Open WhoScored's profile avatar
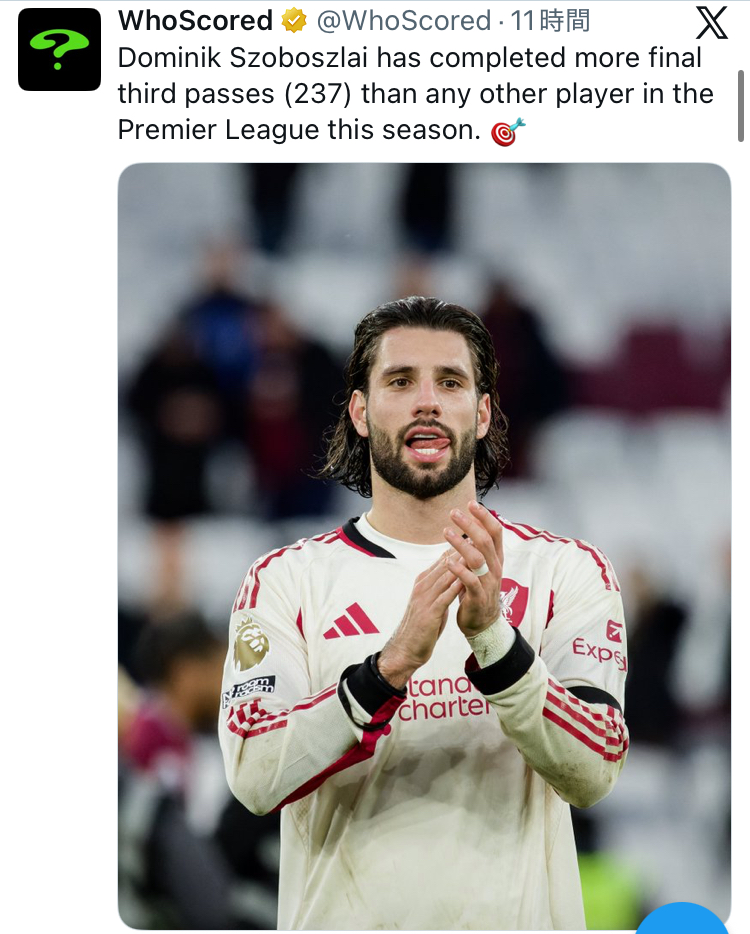 click(59, 49)
